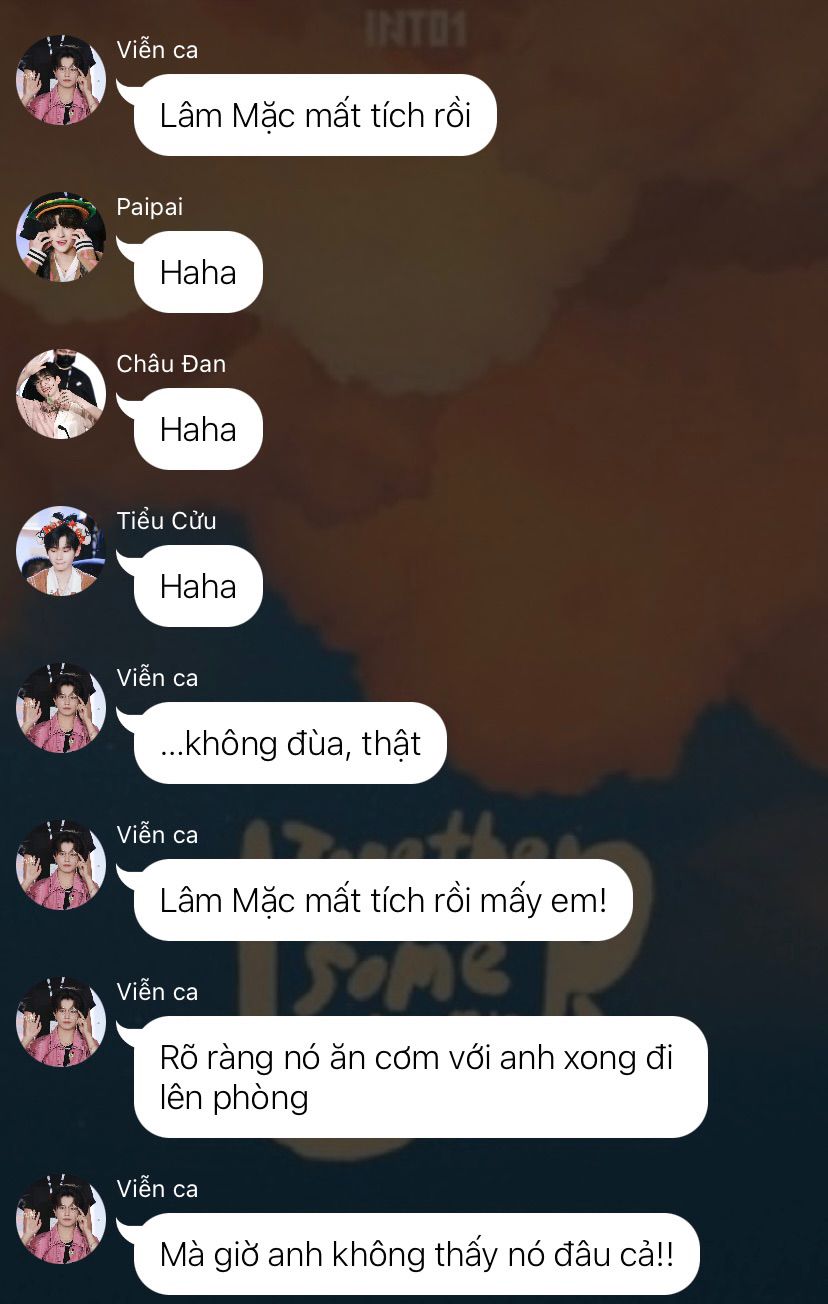This screenshot has width=828, height=1304.
Task: Open Châu Đan's avatar
Action: [x=61, y=394]
